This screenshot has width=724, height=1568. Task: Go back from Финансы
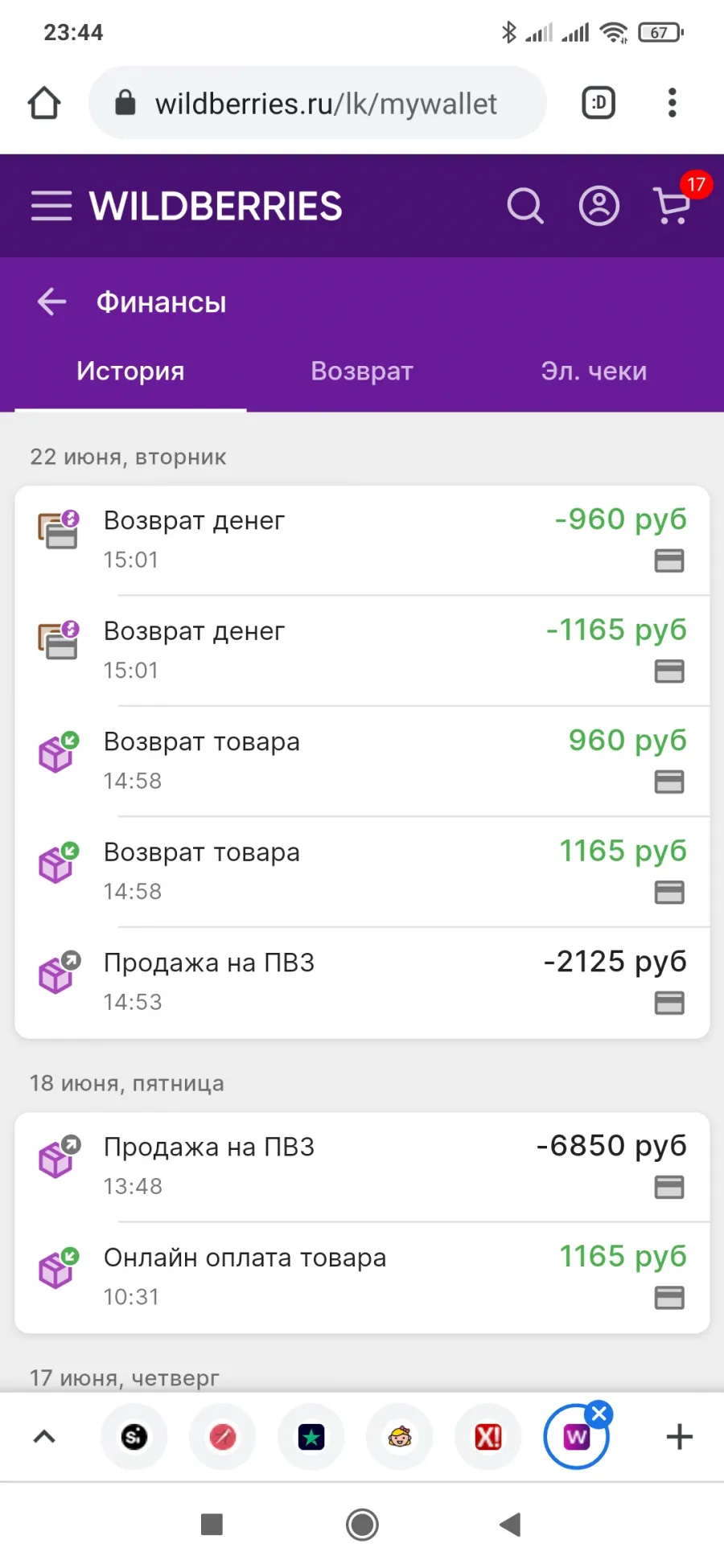click(52, 302)
